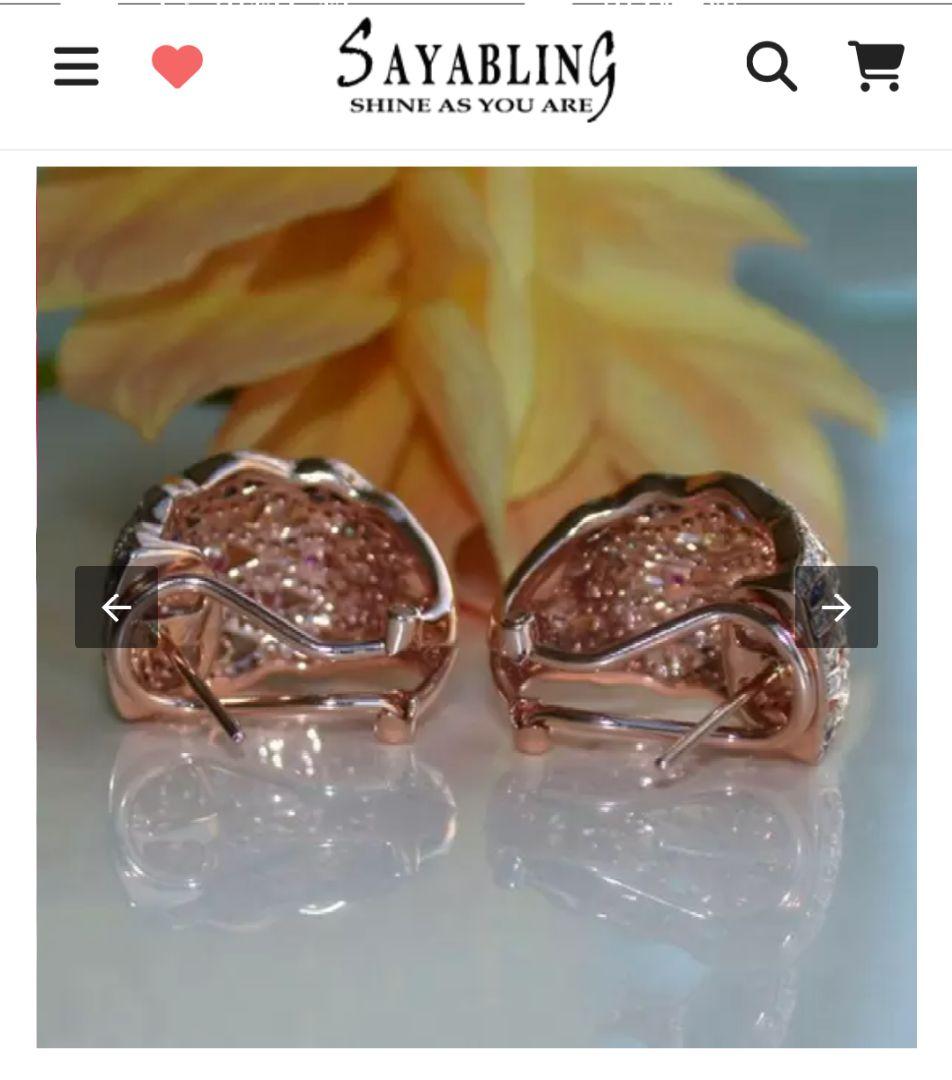Open the earrings product photo
Viewport: 952px width, 1080px height.
477,607
